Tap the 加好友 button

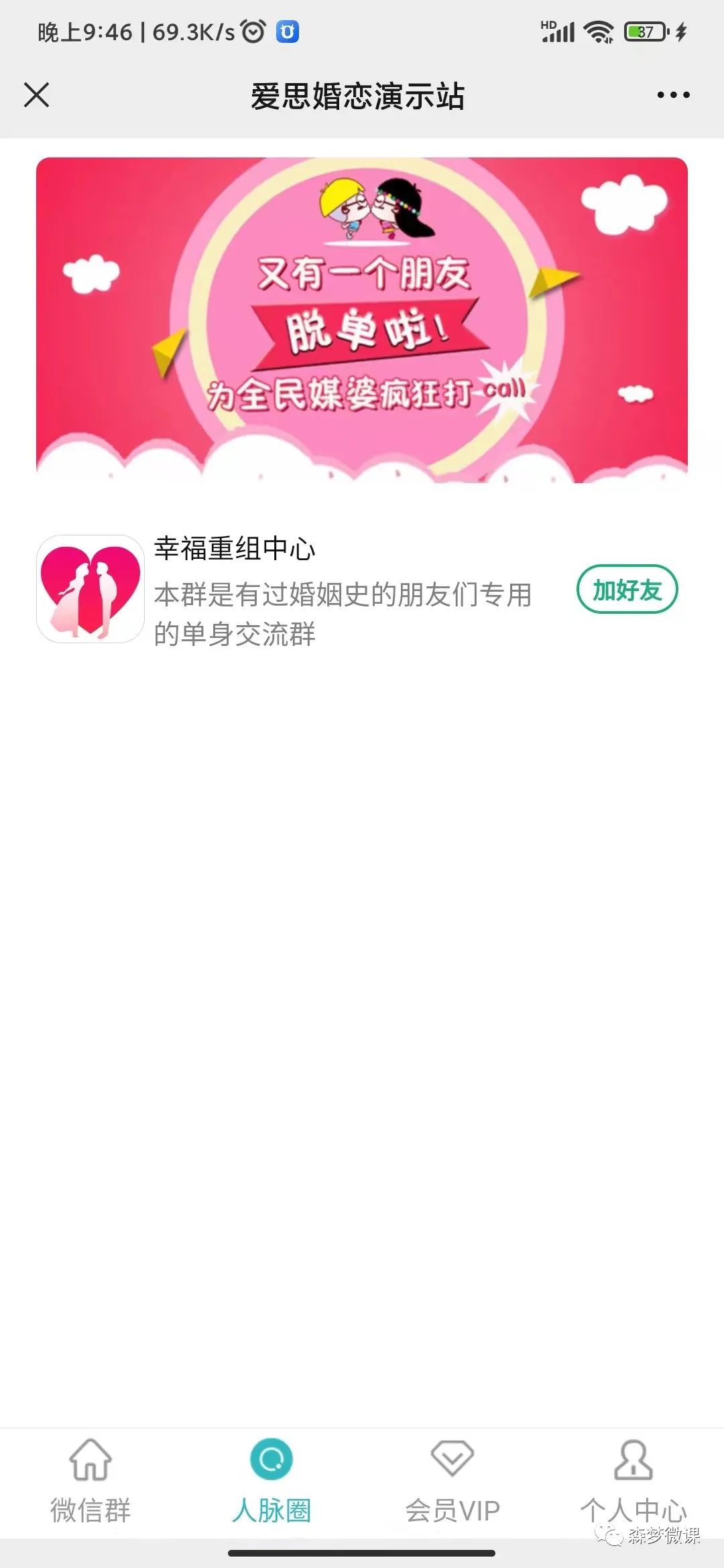(627, 590)
